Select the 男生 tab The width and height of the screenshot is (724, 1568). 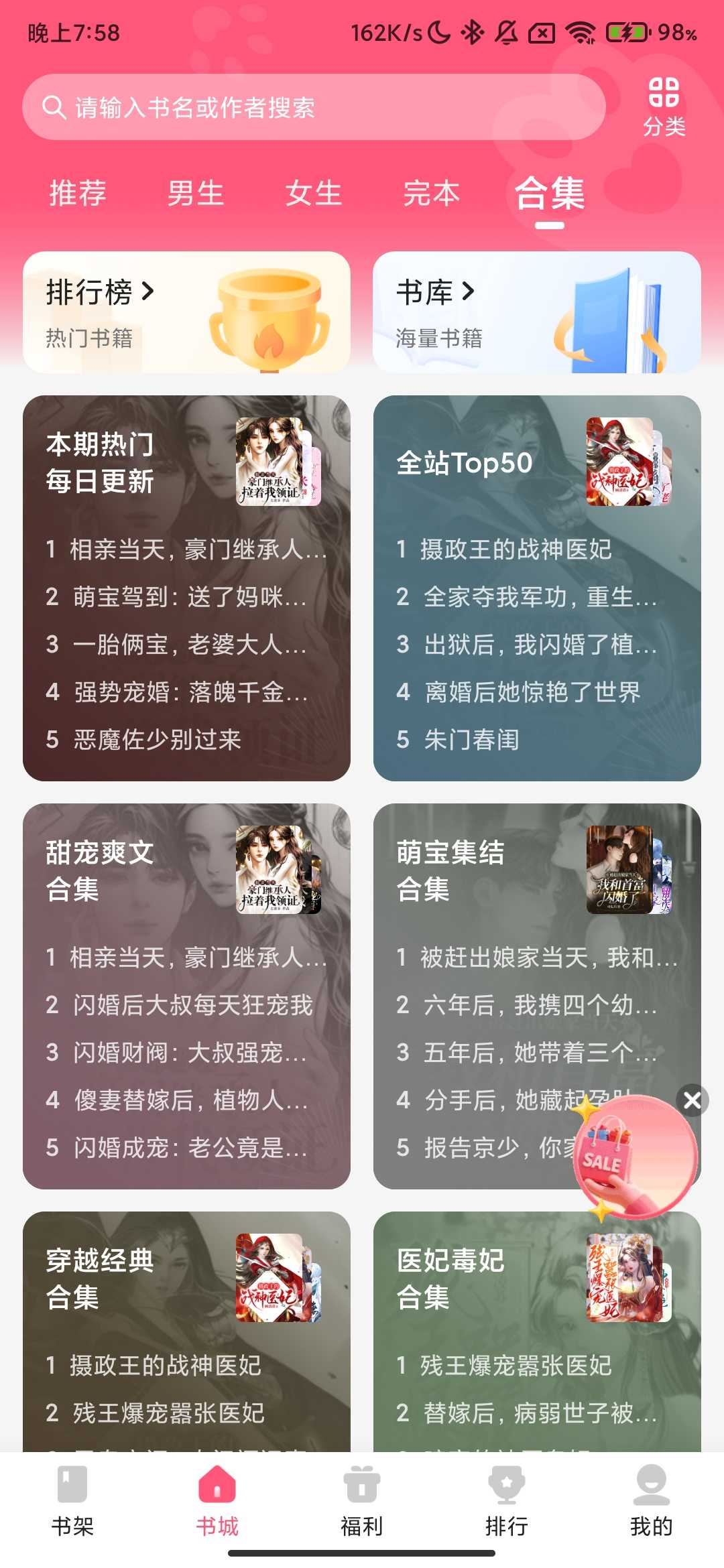click(x=196, y=195)
